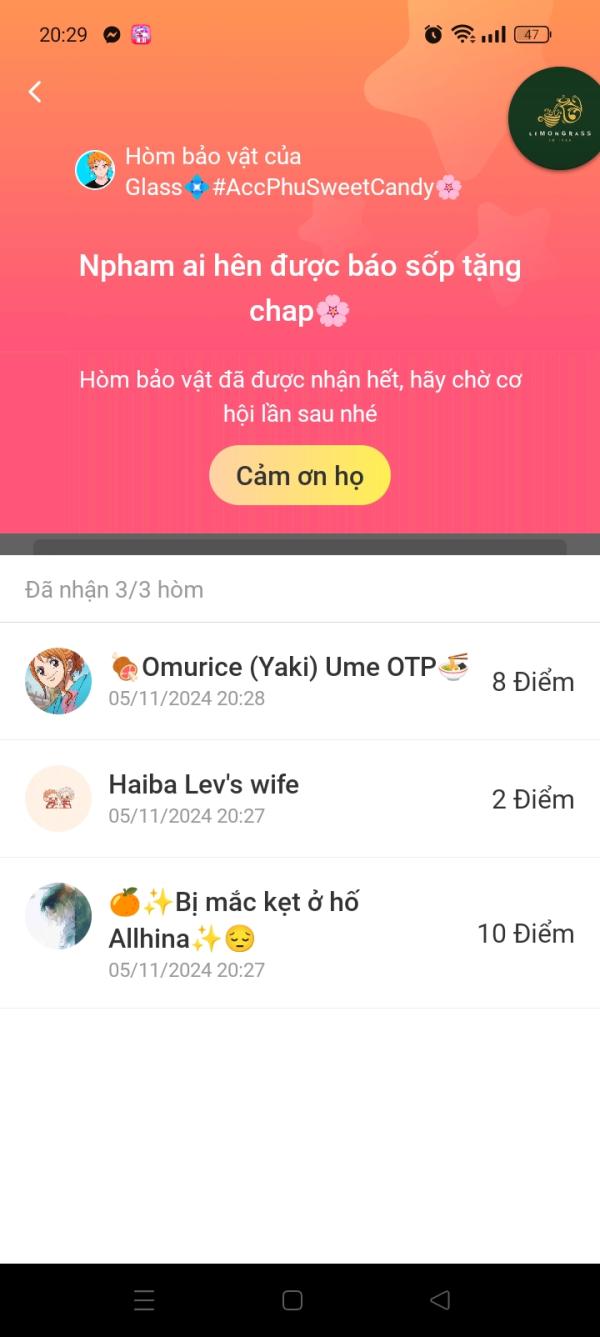Open the recent apps view
Screen dimensions: 600x1337
pyautogui.click(x=144, y=1300)
